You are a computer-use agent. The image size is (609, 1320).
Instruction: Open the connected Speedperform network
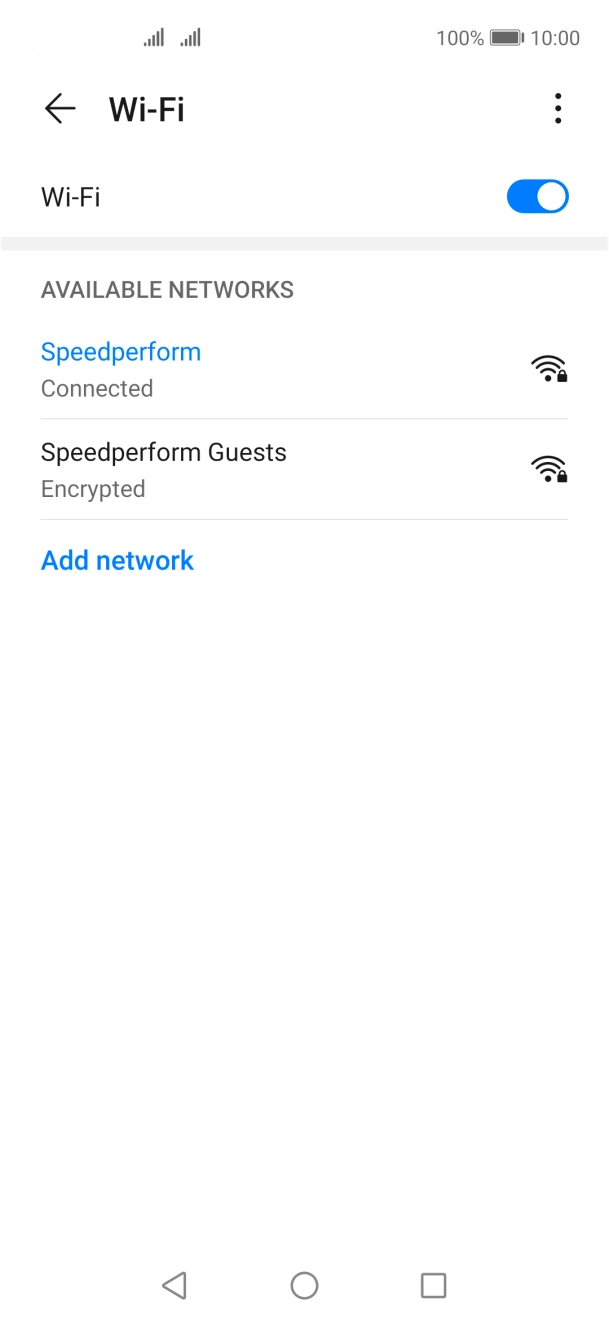coord(121,369)
